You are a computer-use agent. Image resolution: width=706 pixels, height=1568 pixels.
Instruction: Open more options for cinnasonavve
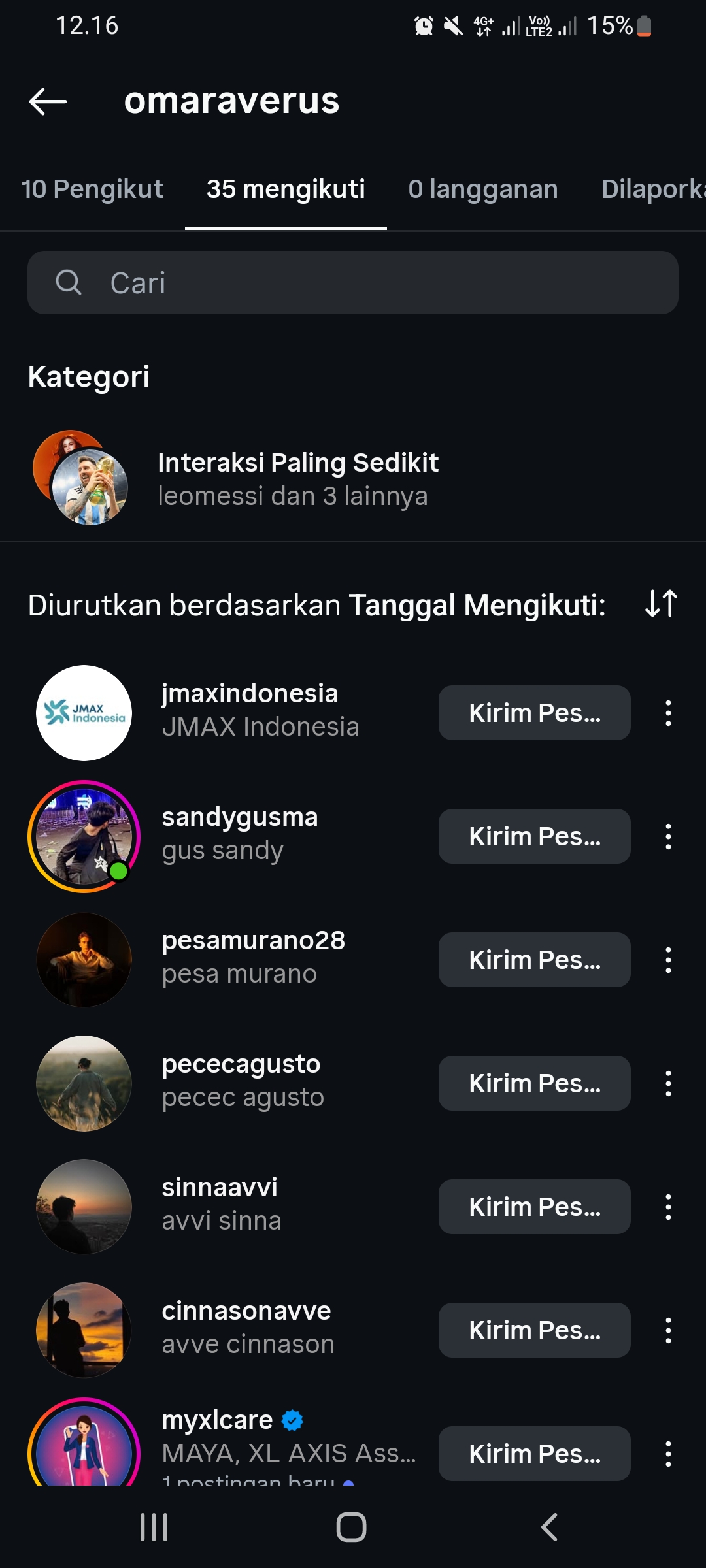click(668, 1330)
